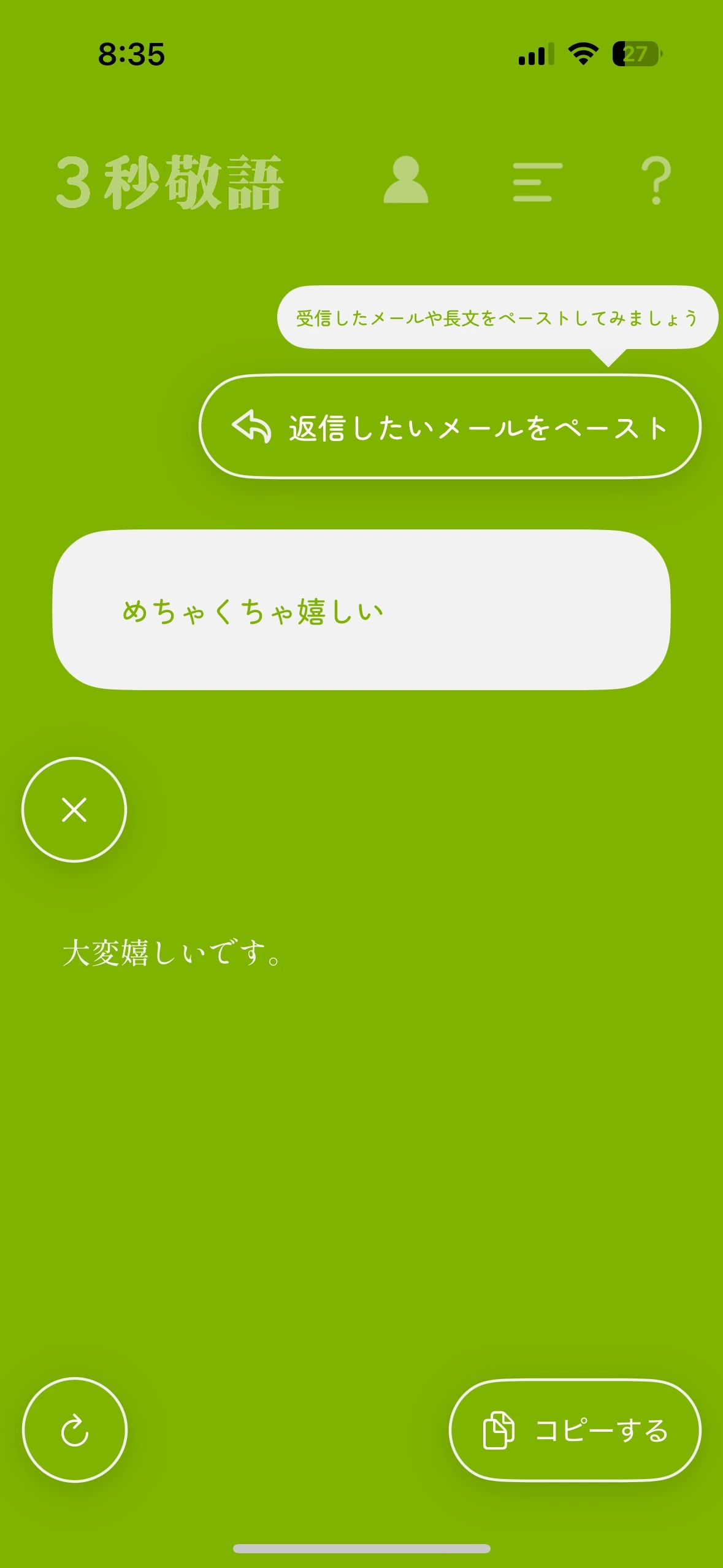Regenerate the polite phrase with the refresh icon

click(x=75, y=1430)
